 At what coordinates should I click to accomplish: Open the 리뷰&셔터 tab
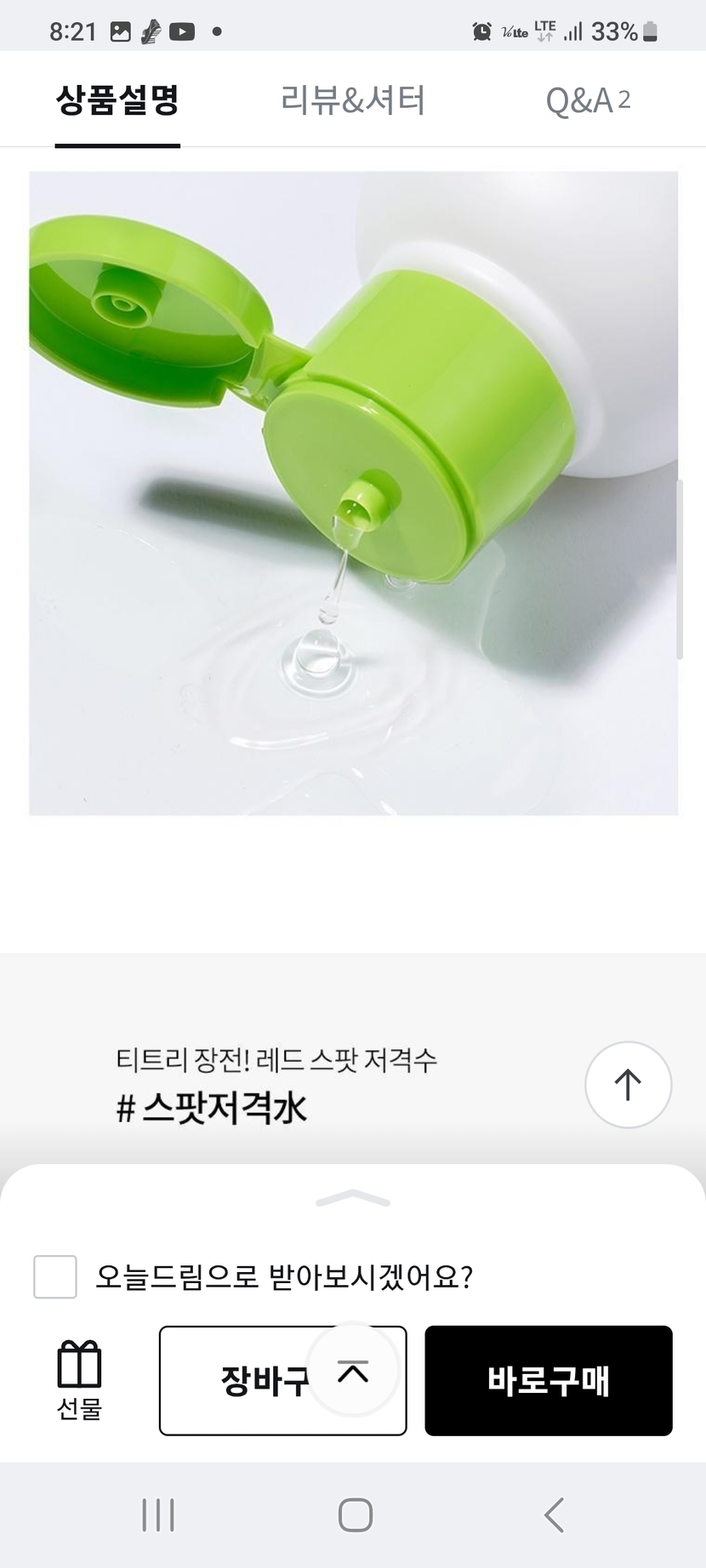(x=353, y=100)
